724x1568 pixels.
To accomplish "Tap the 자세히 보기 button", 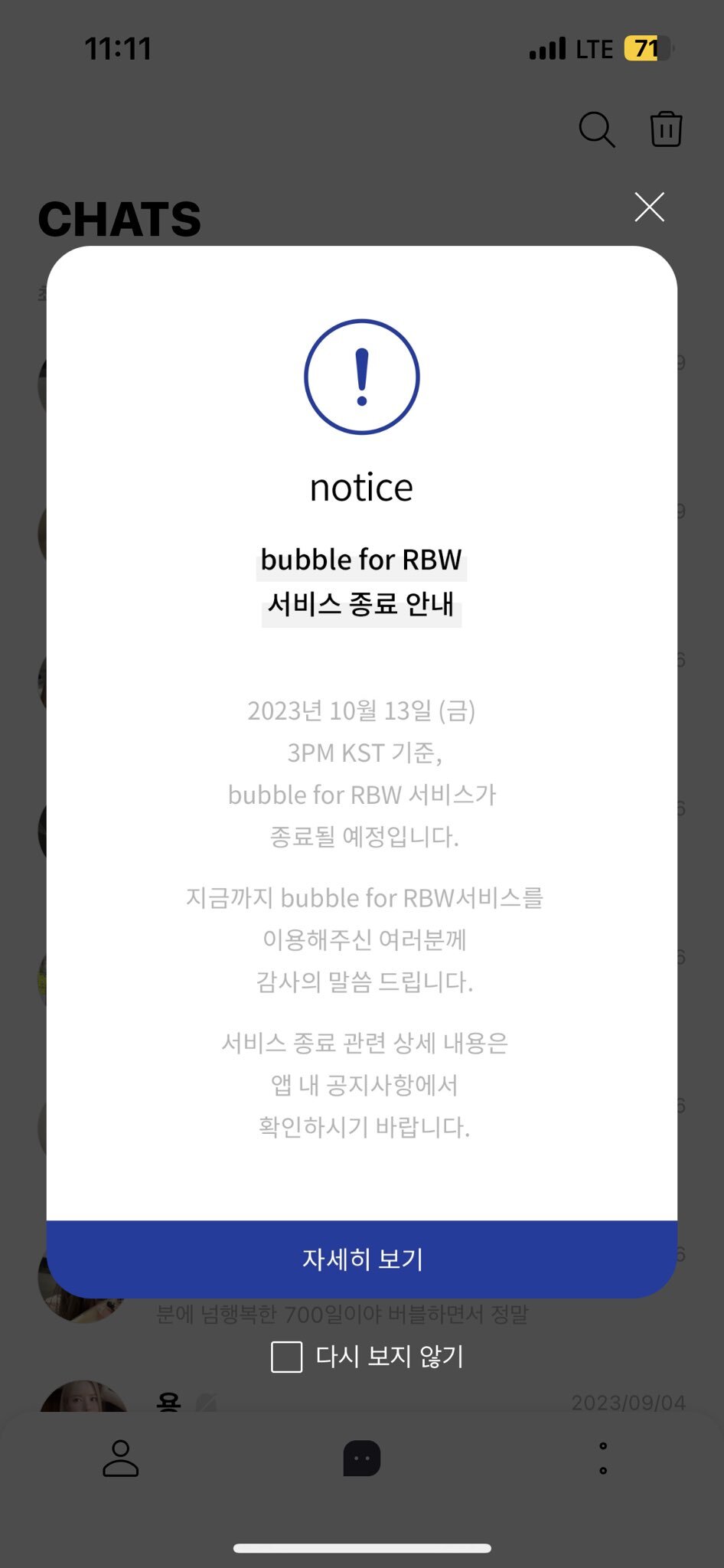I will click(x=362, y=1259).
